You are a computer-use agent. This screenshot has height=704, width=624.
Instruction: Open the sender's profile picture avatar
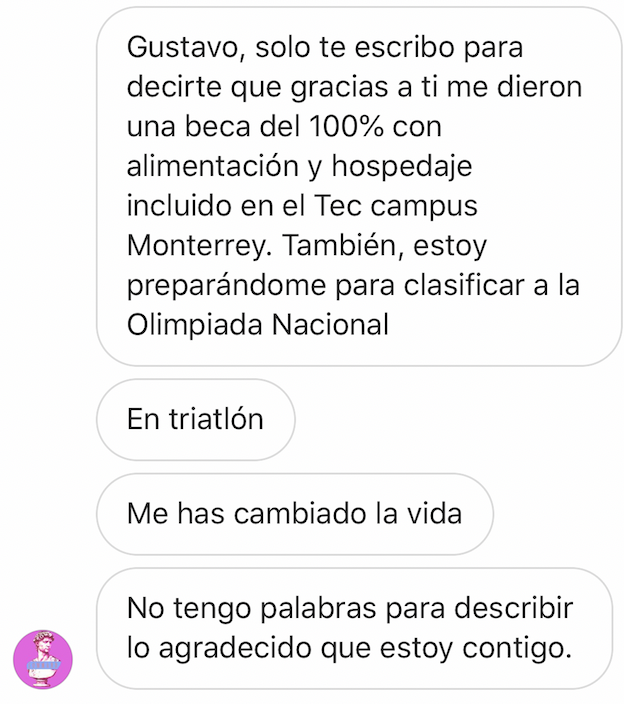44,658
